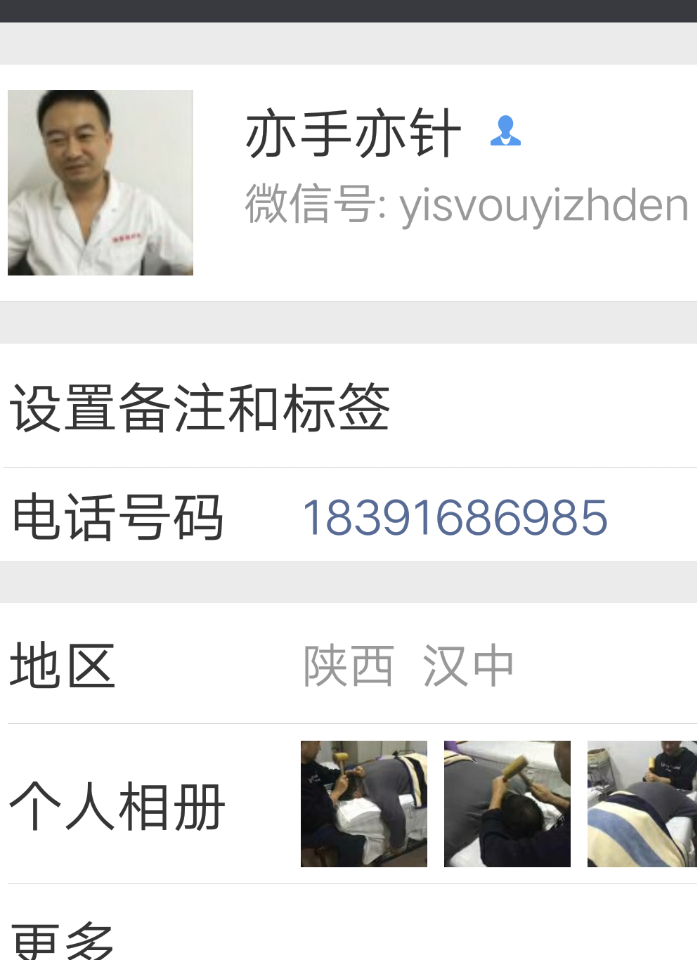Image resolution: width=697 pixels, height=960 pixels.
Task: Tap phone number 18391686985
Action: click(455, 518)
